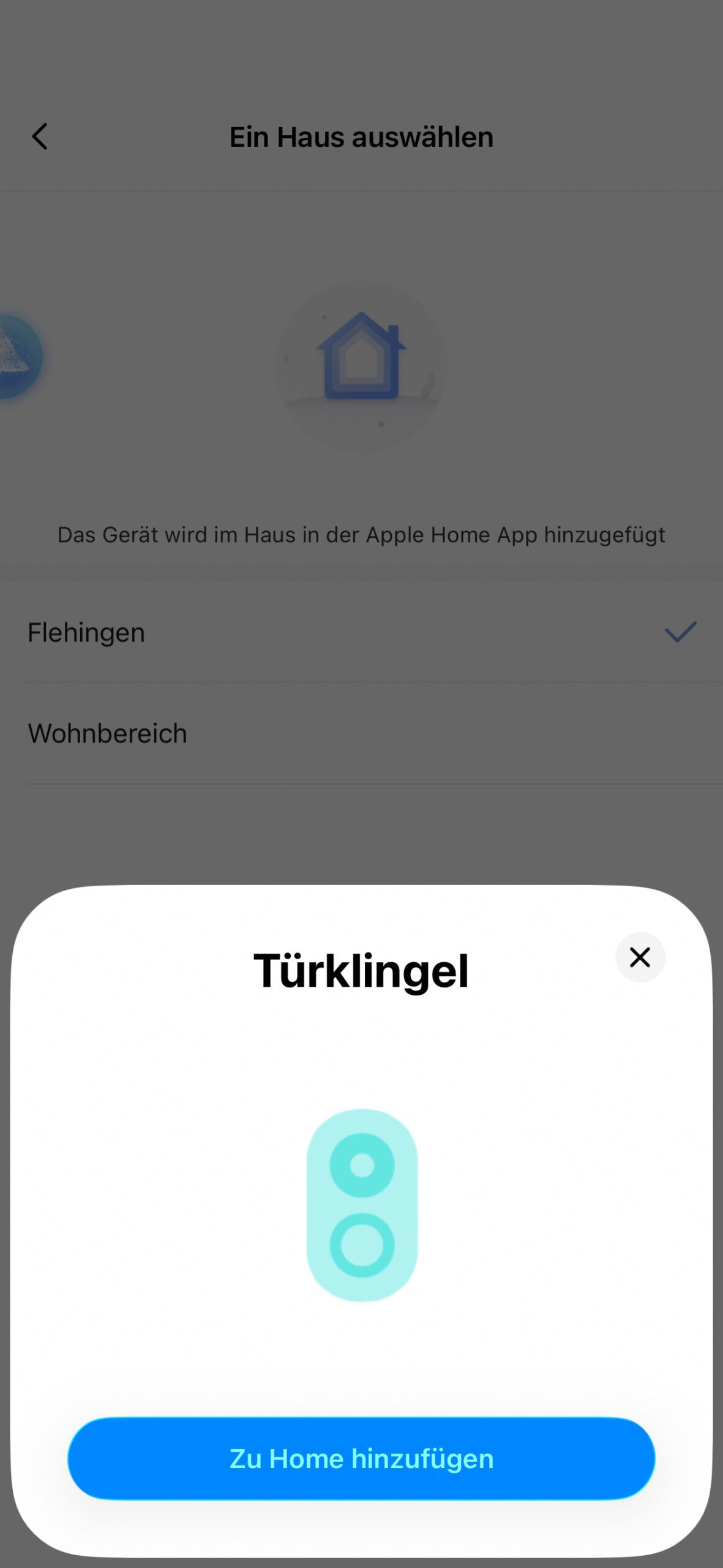The width and height of the screenshot is (723, 1568).
Task: Go back from Ein Haus auswählen
Action: coord(40,137)
